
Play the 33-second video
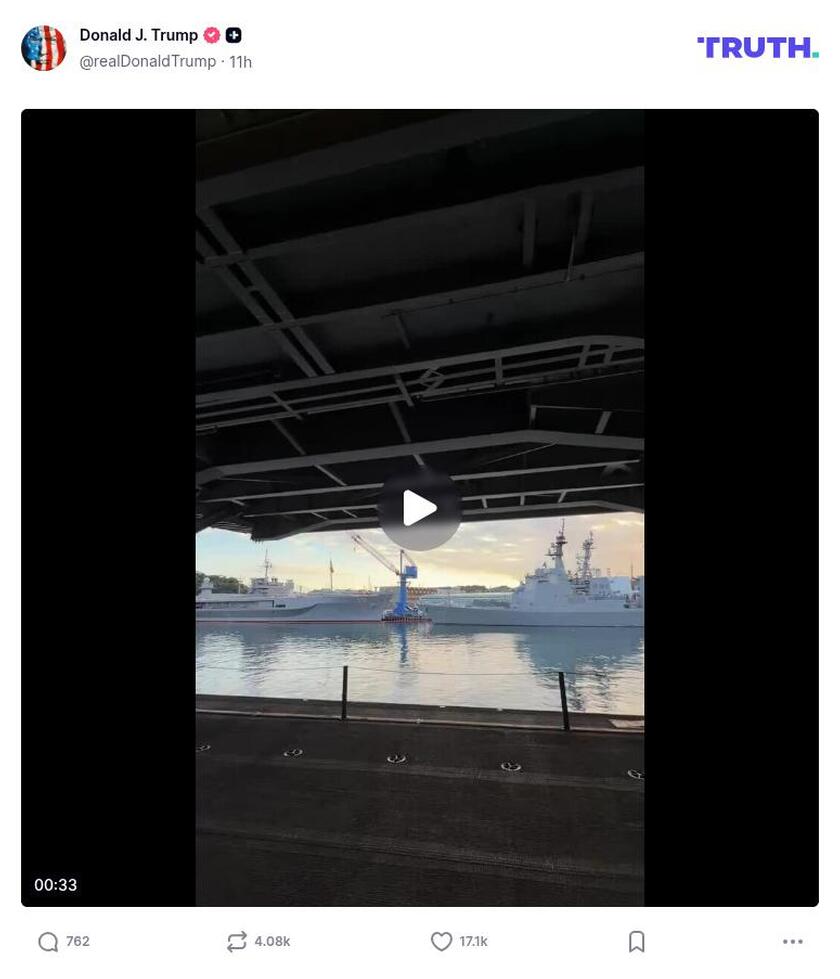point(419,508)
